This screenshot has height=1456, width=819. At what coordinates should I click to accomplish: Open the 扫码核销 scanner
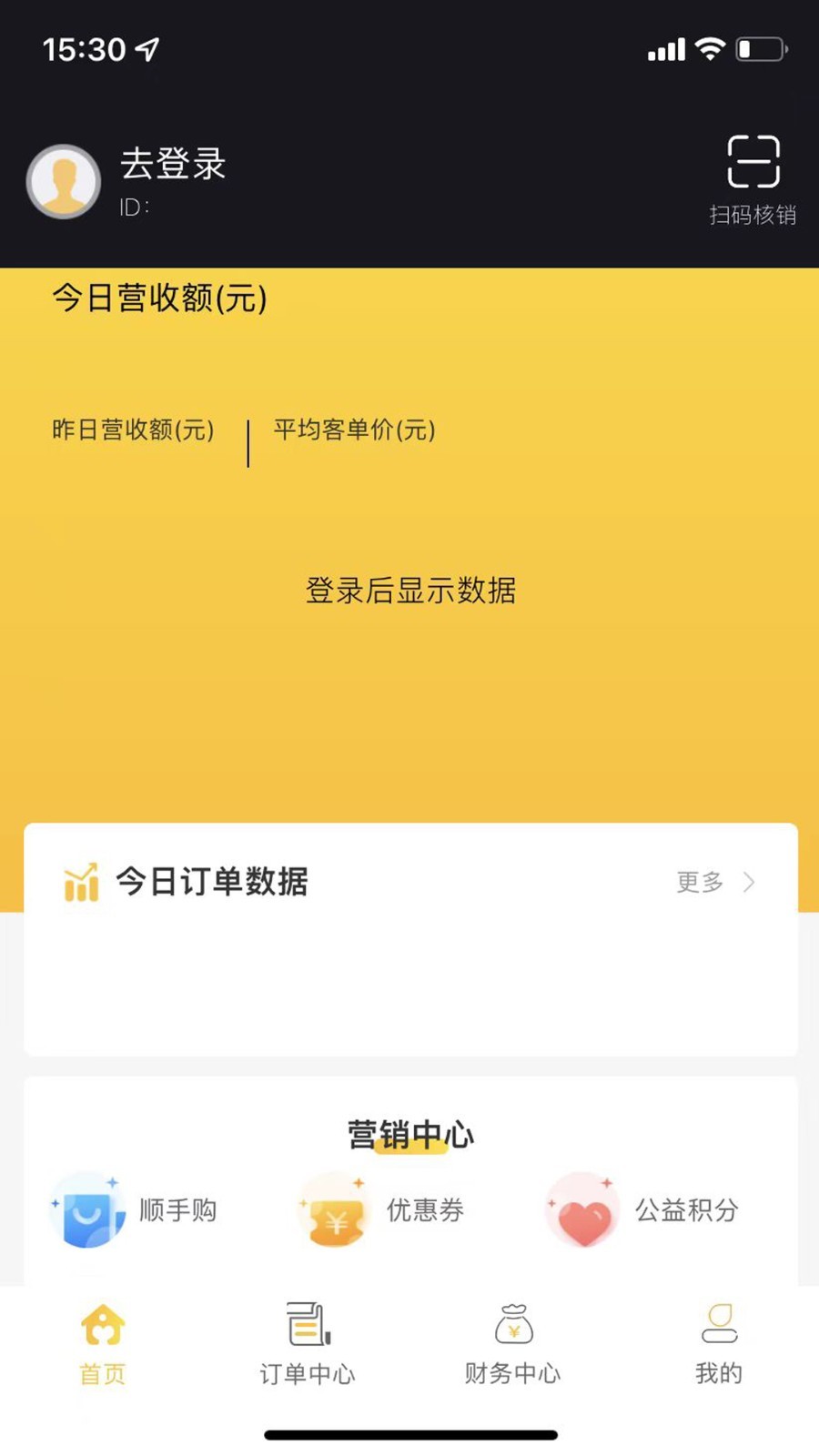(x=753, y=179)
